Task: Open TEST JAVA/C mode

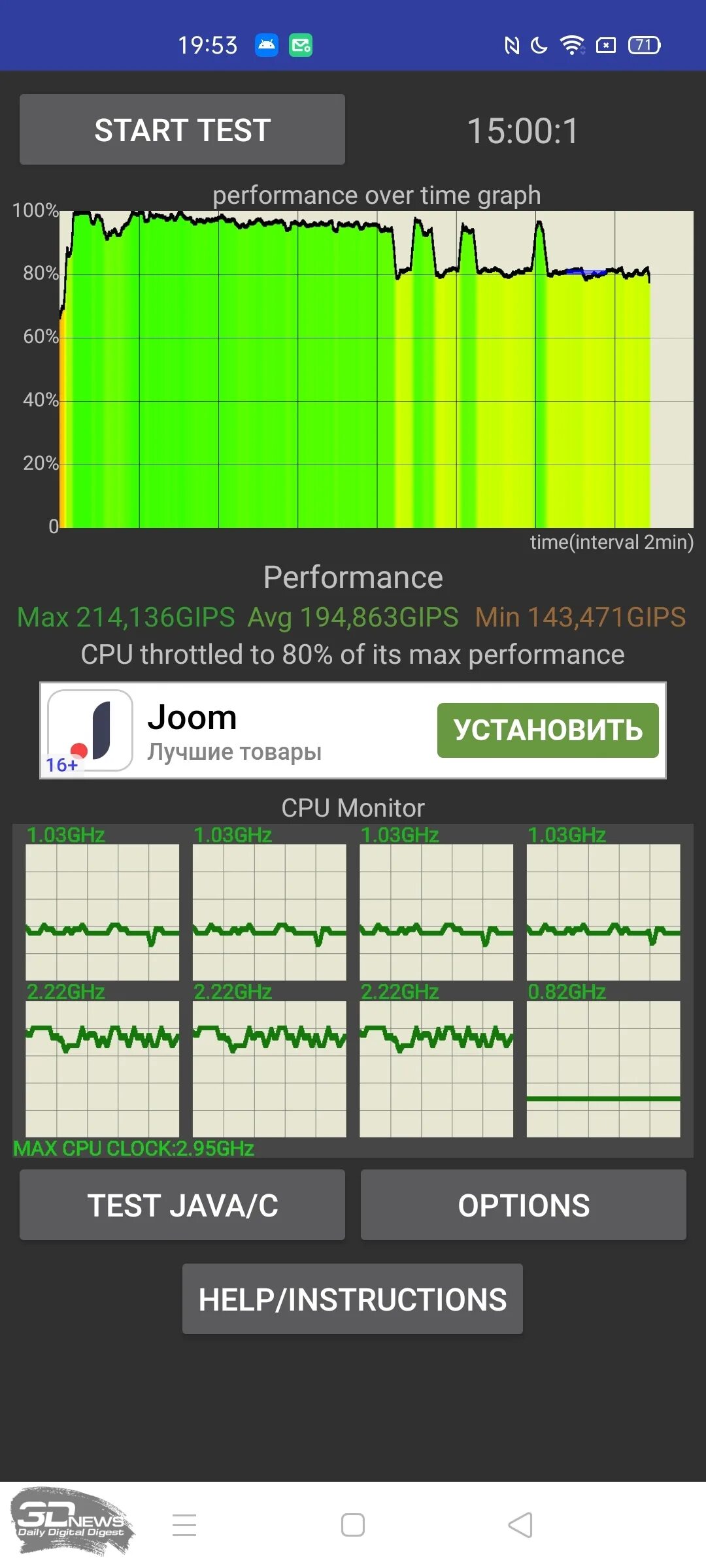Action: 182,1205
